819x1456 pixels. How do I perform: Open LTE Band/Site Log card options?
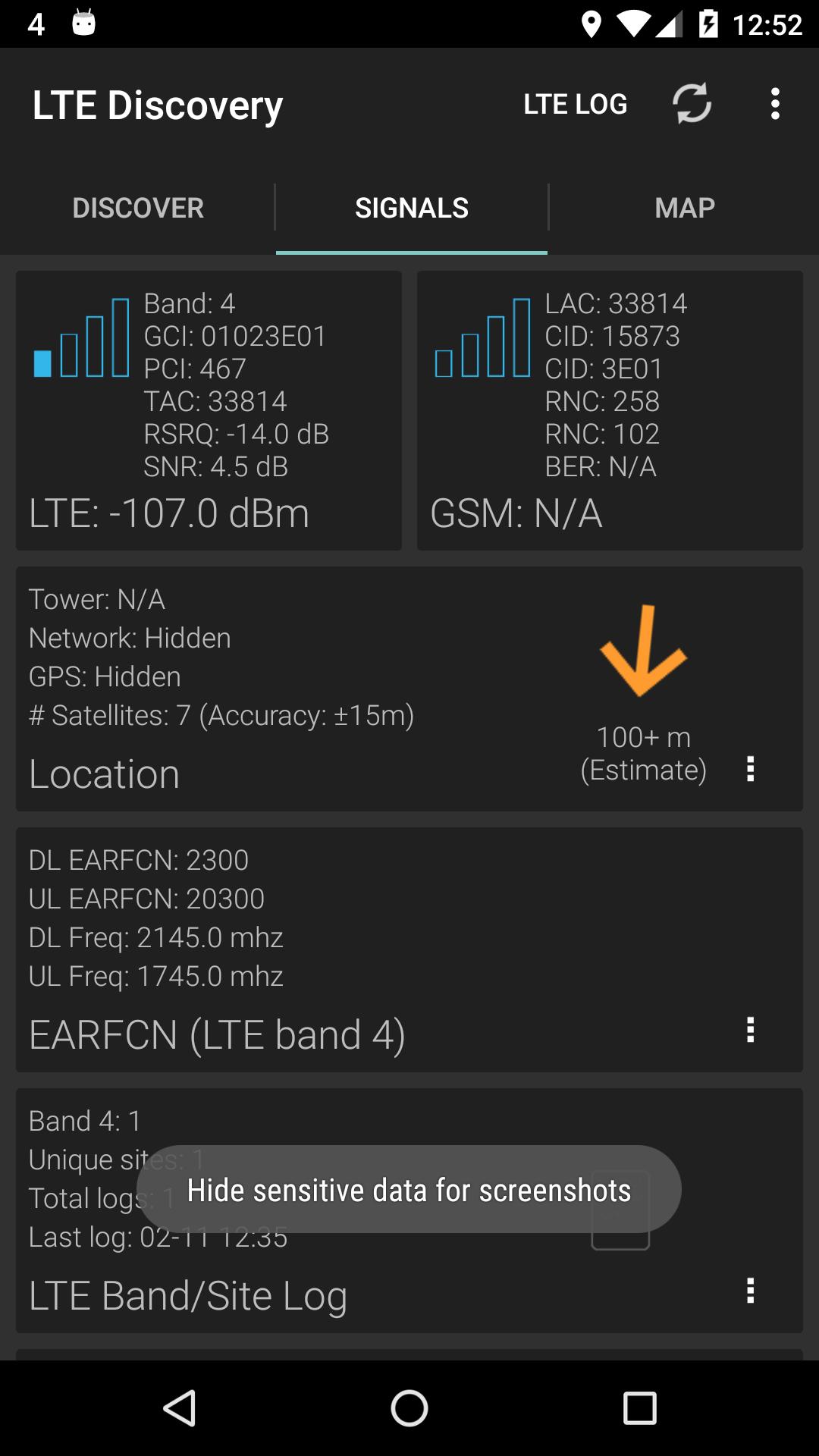750,1291
